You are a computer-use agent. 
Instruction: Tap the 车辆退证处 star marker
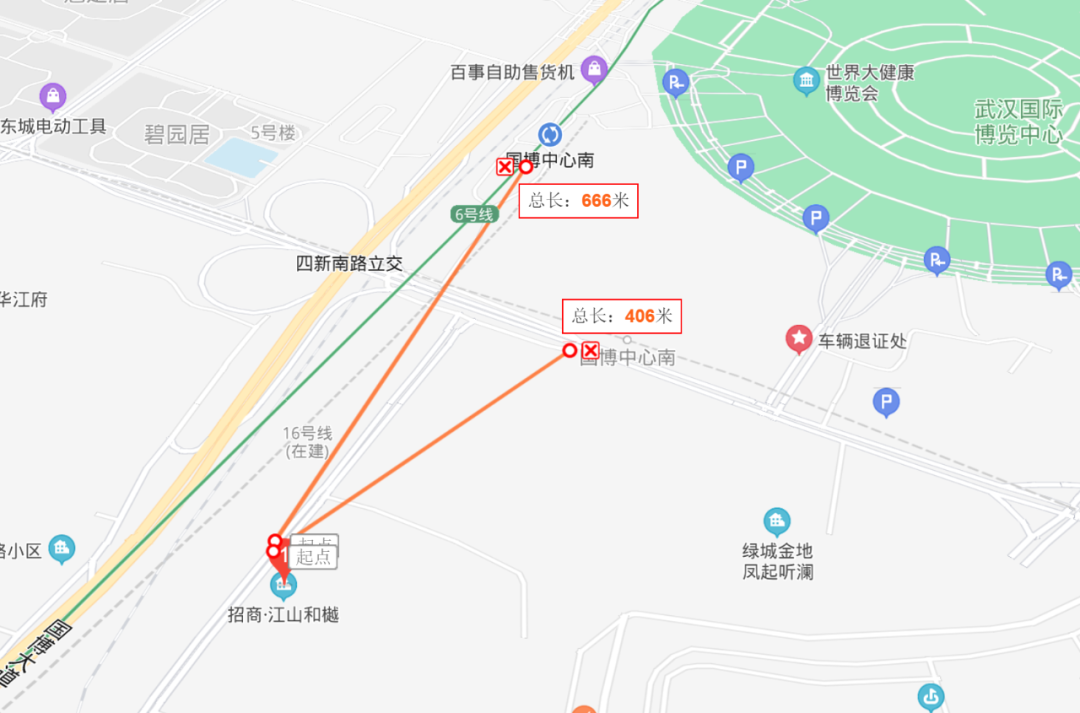click(798, 339)
